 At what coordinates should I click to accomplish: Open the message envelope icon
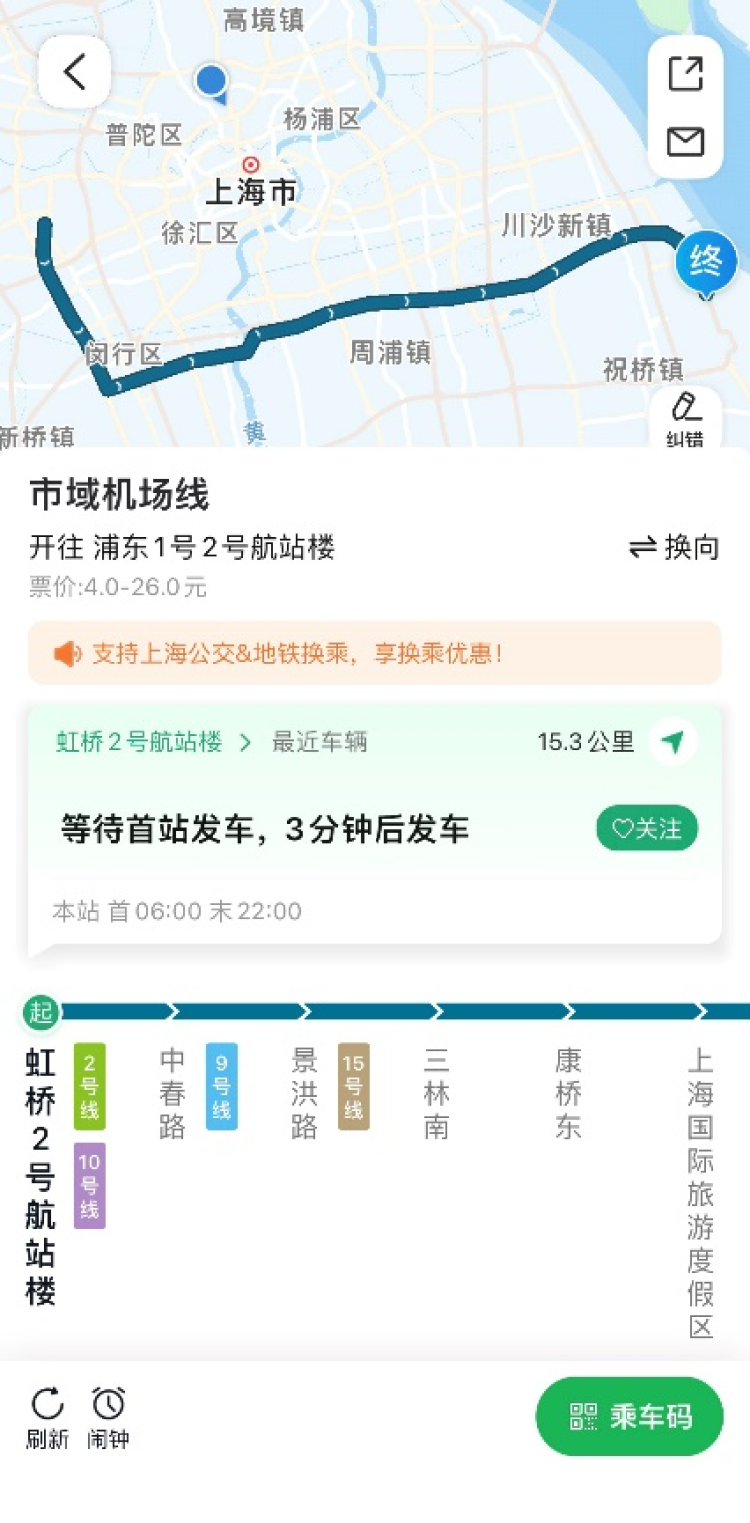(686, 142)
